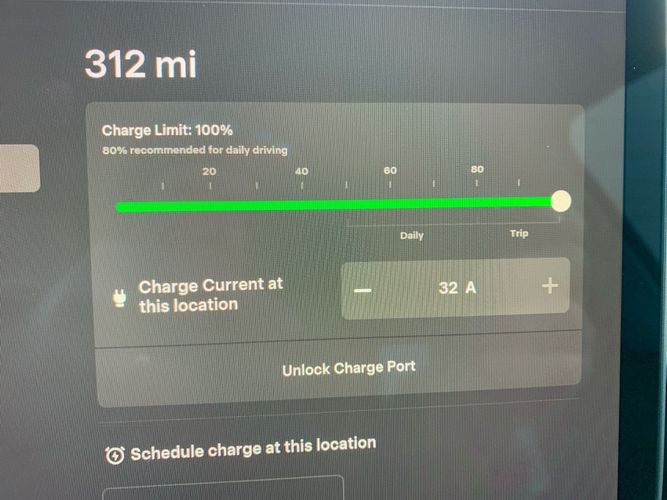Image resolution: width=667 pixels, height=500 pixels.
Task: Unlock the charge port
Action: [347, 368]
